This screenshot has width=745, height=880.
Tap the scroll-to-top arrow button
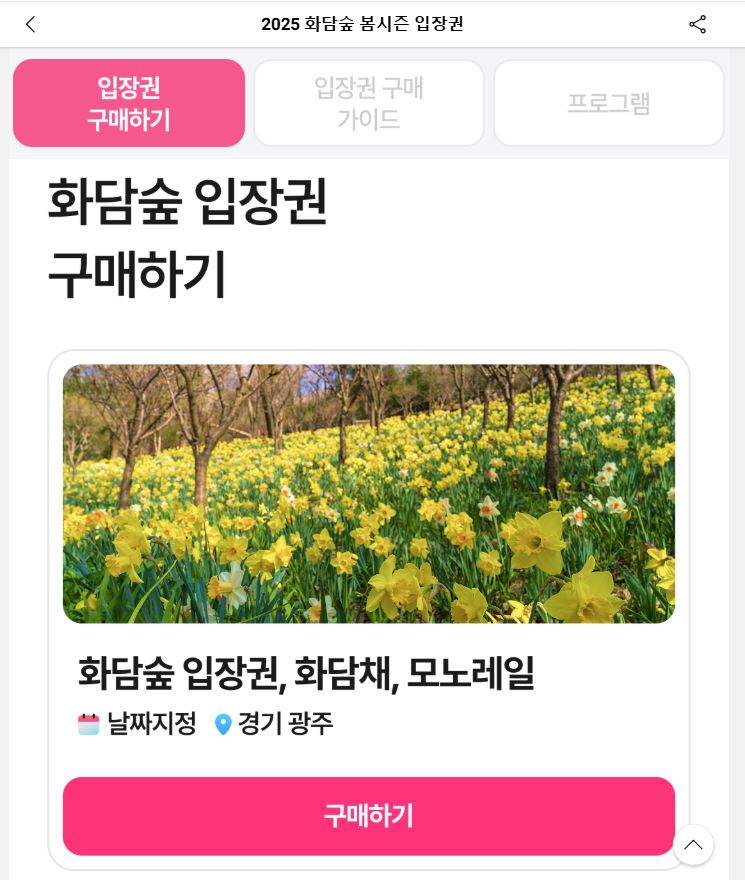693,845
